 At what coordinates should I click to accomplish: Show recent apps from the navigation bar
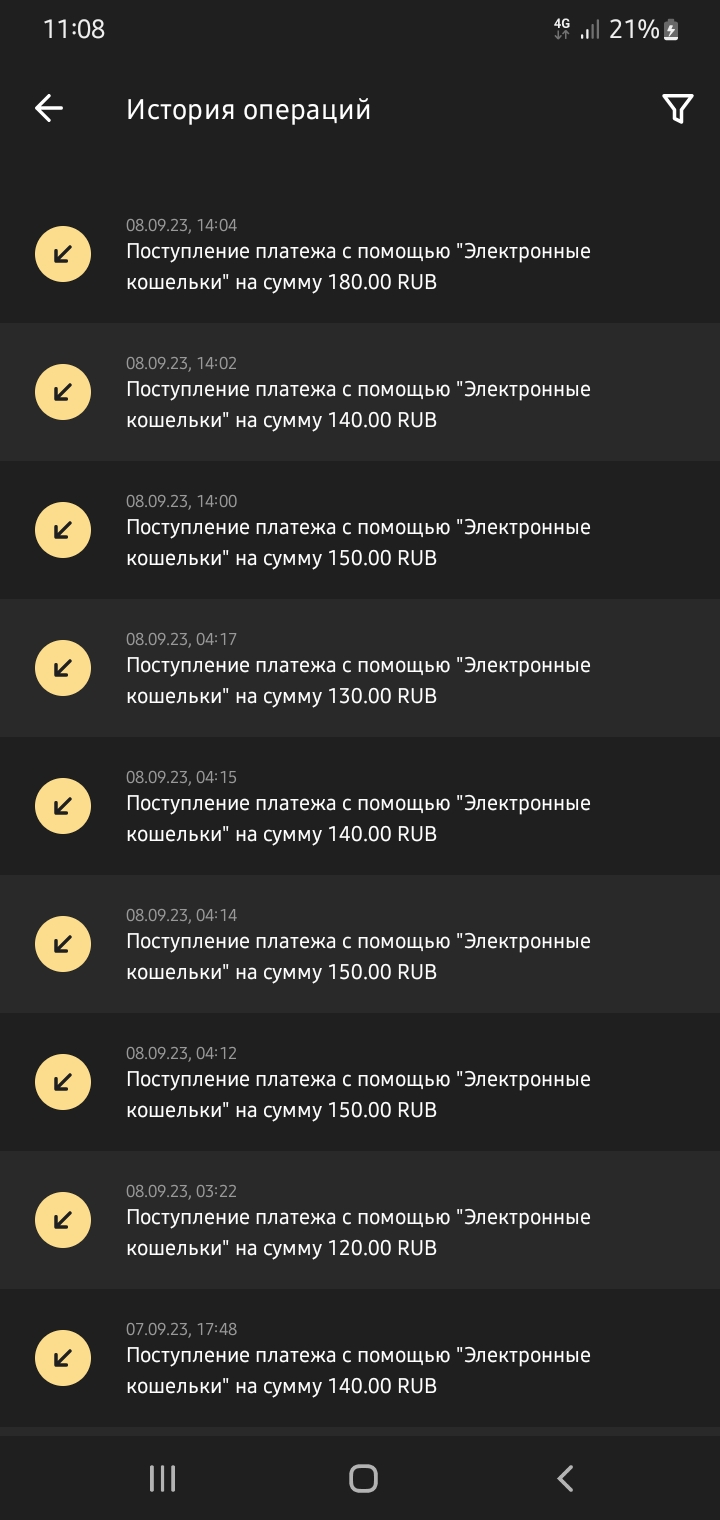[162, 1478]
